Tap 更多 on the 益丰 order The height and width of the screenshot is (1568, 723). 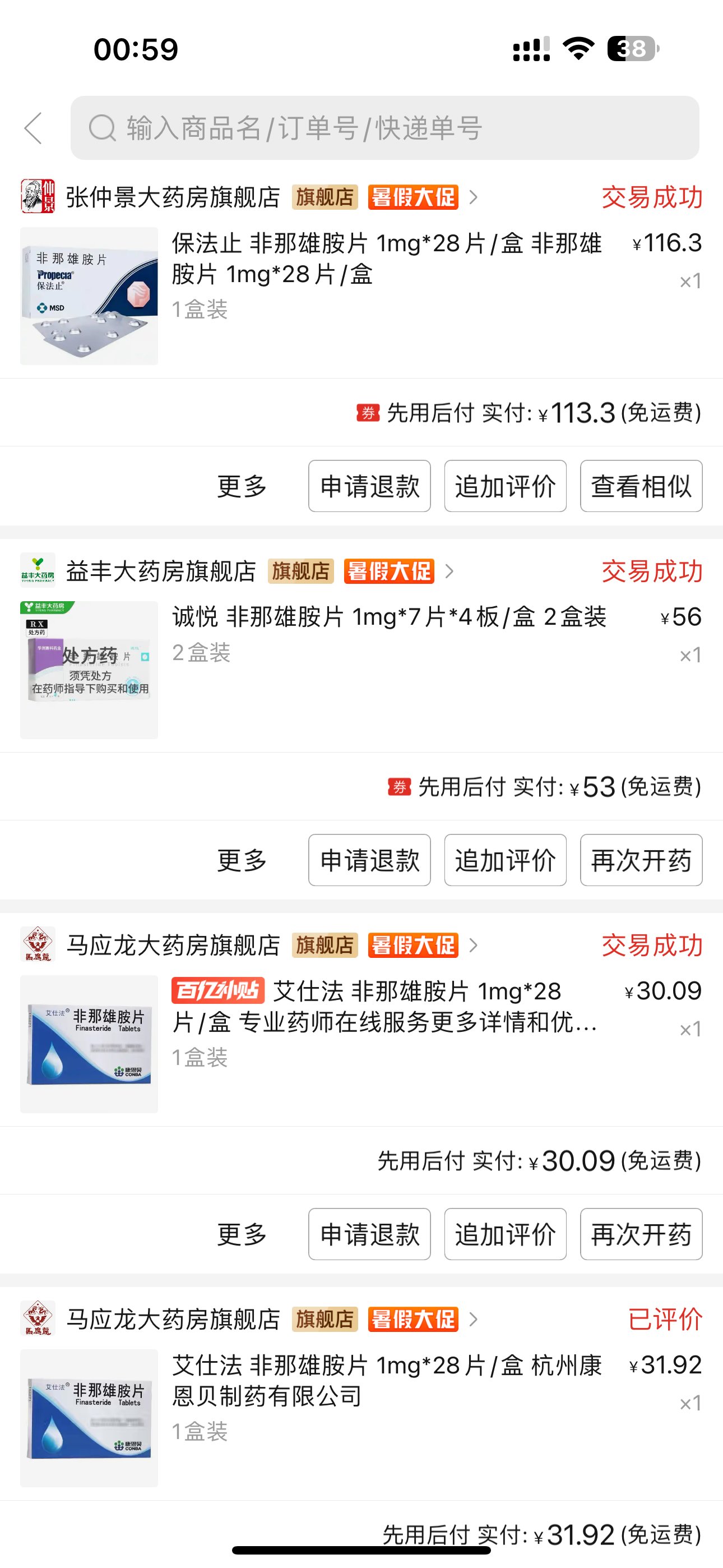click(x=242, y=860)
